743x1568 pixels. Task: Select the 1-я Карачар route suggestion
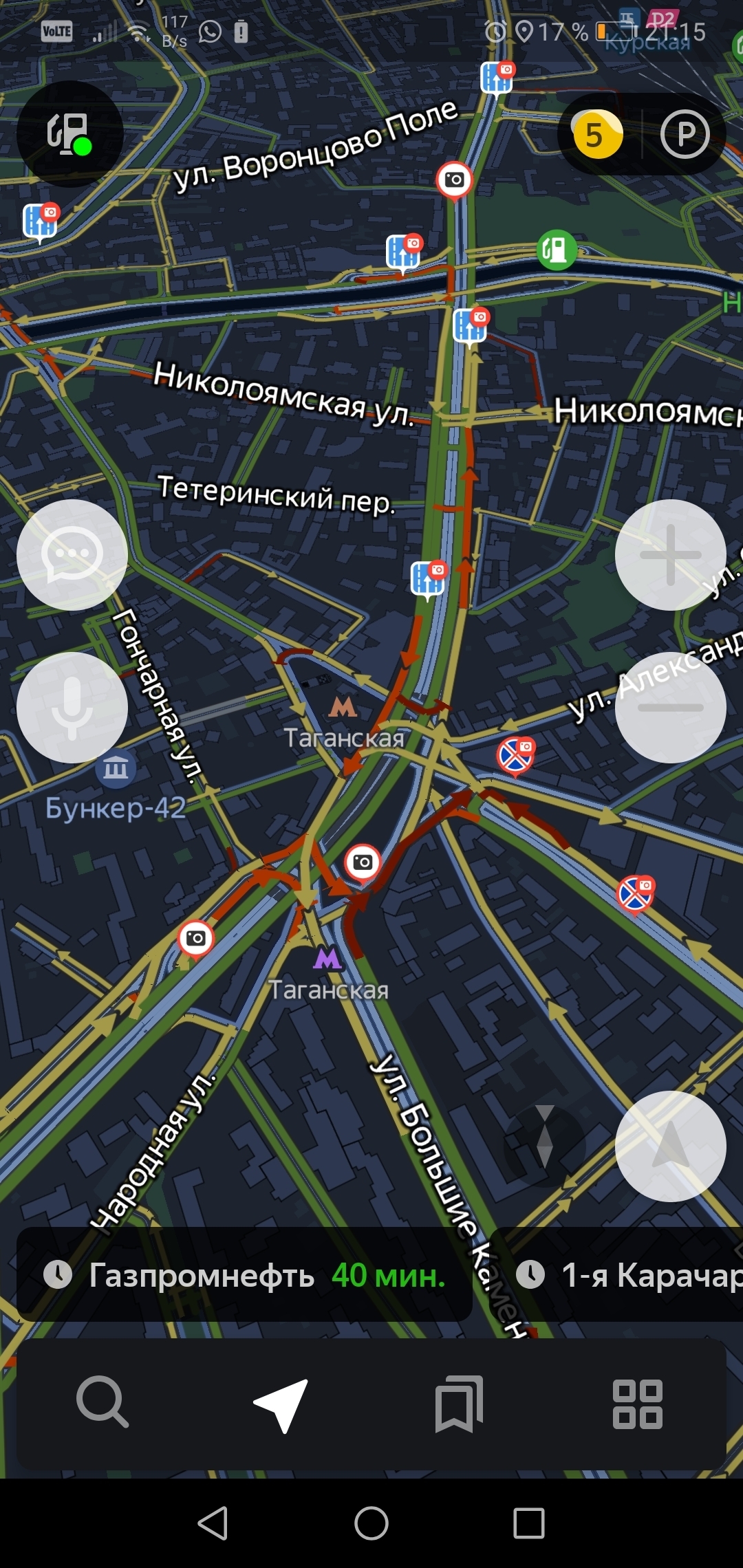click(x=617, y=1274)
